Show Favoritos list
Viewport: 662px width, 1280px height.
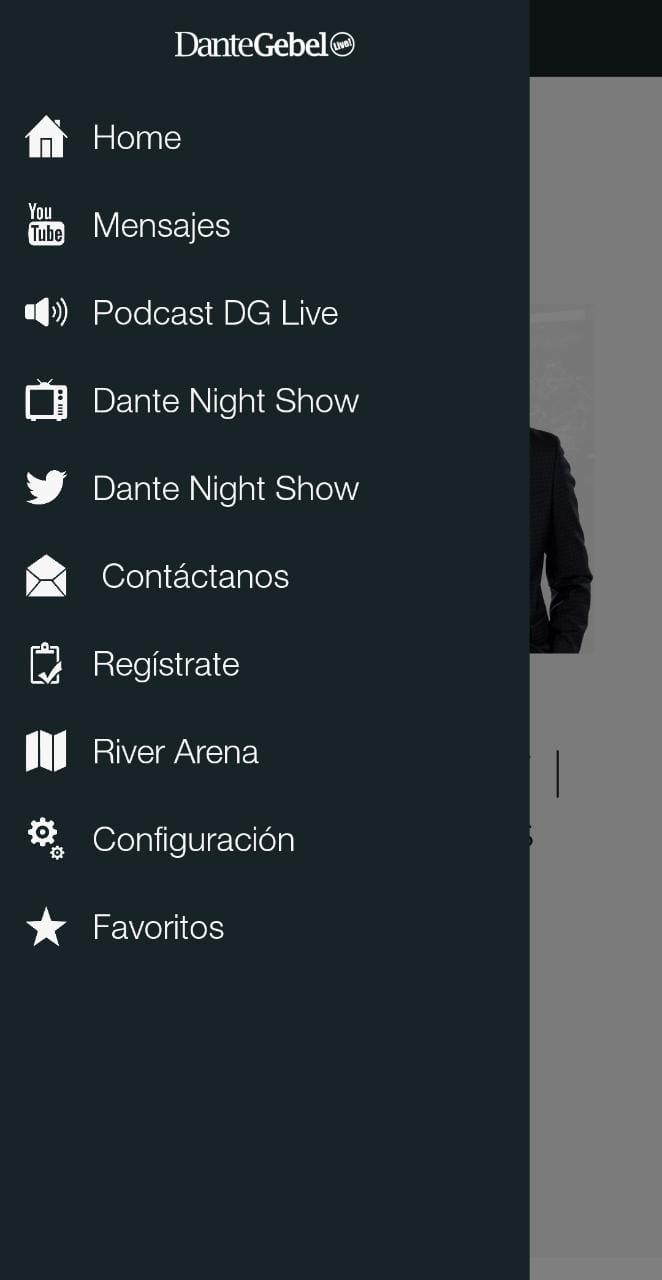click(158, 928)
